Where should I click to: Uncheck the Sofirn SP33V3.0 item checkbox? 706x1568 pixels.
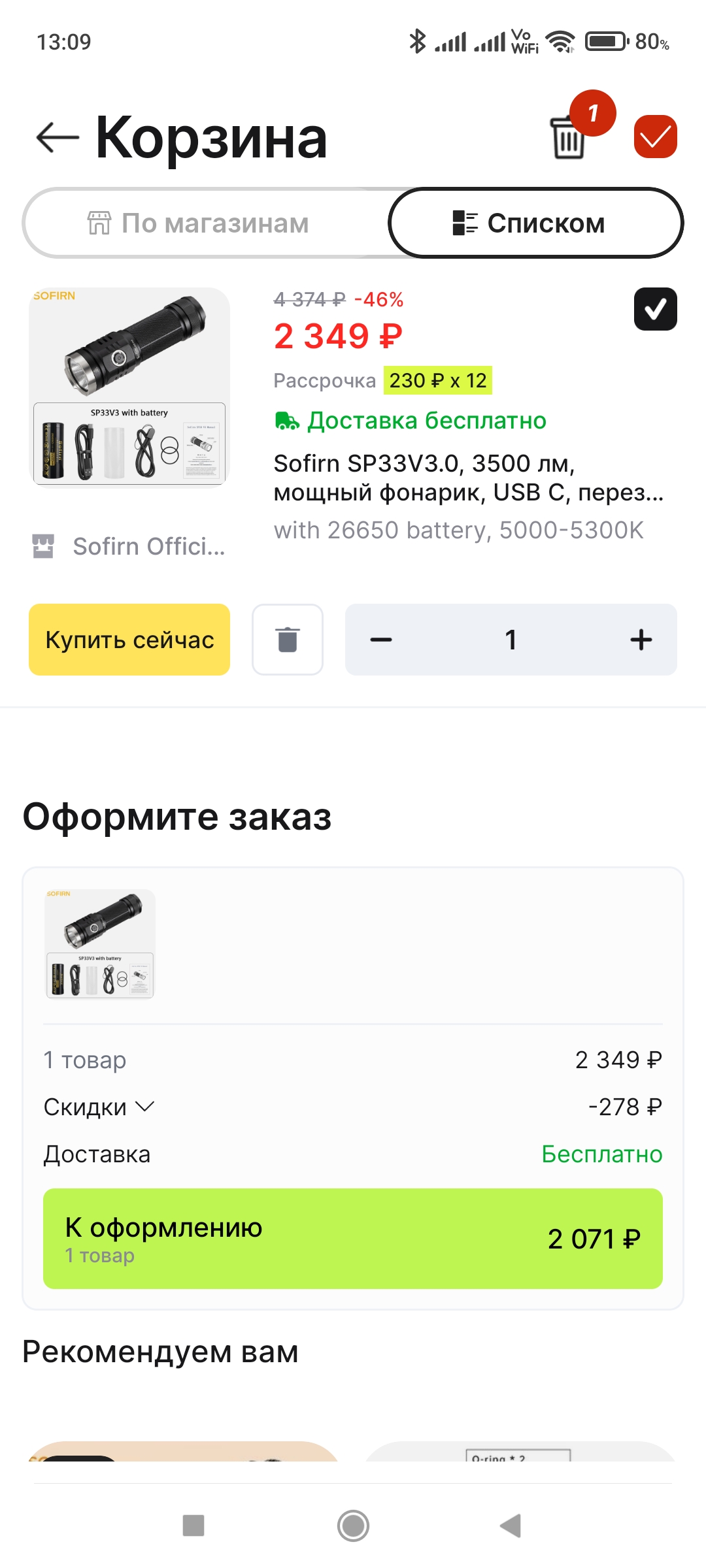point(655,309)
